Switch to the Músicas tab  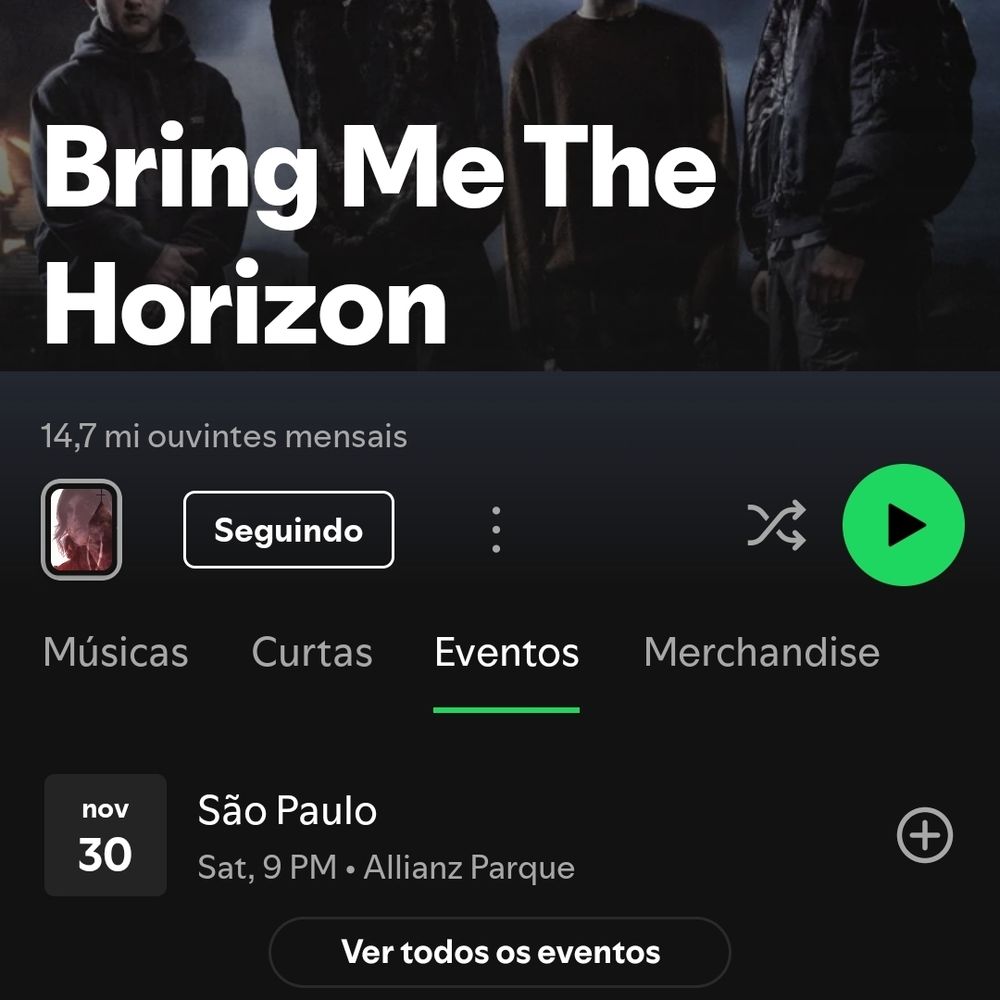click(x=115, y=652)
